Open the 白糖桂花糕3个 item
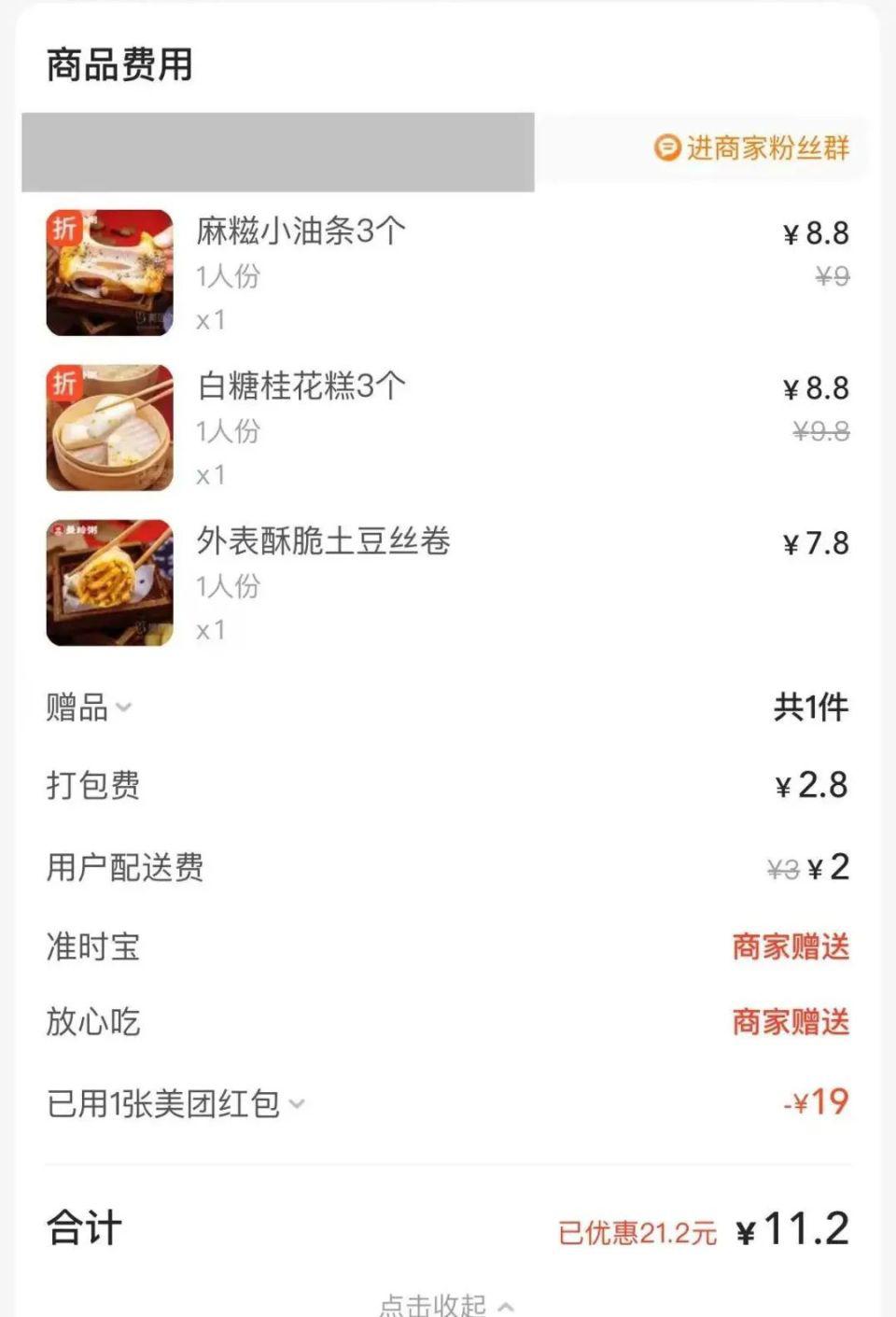Viewport: 896px width, 1317px height. 301,385
